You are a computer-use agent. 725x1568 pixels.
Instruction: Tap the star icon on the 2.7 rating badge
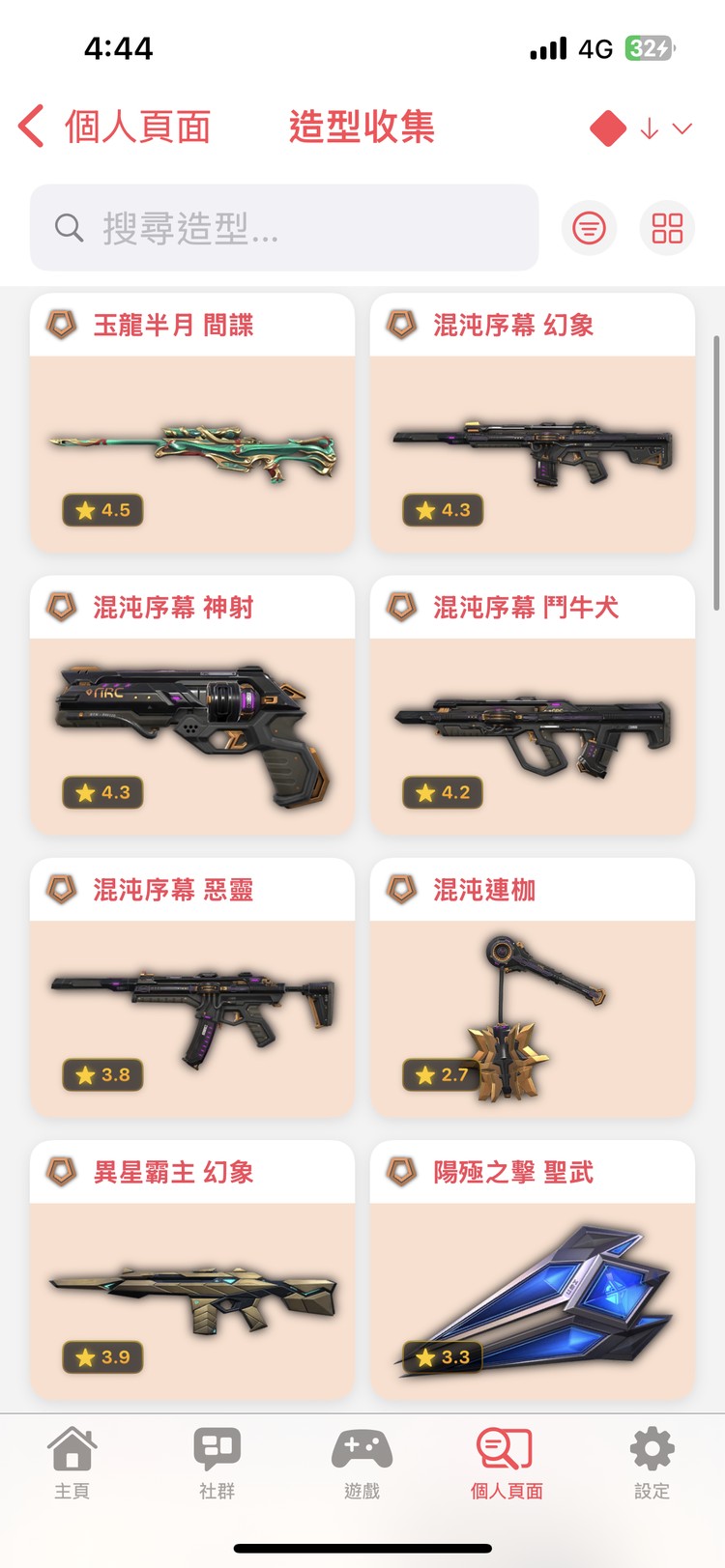pos(425,1074)
